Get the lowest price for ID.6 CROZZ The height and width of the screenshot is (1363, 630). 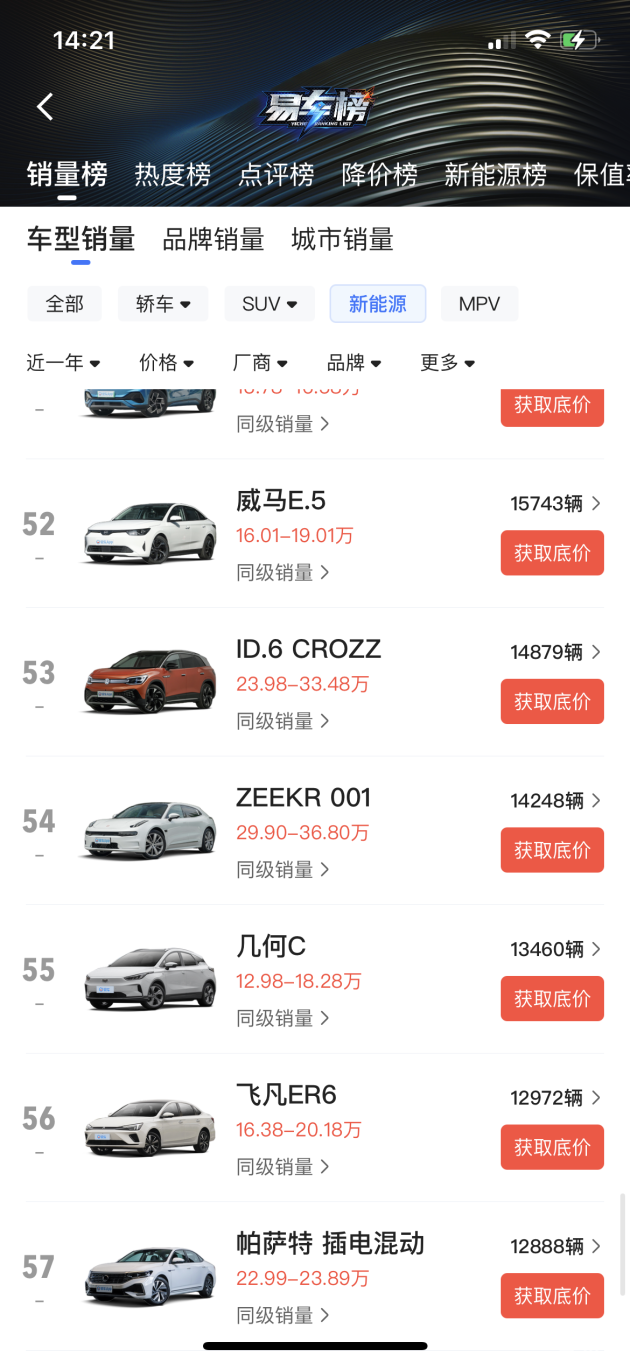pos(552,702)
